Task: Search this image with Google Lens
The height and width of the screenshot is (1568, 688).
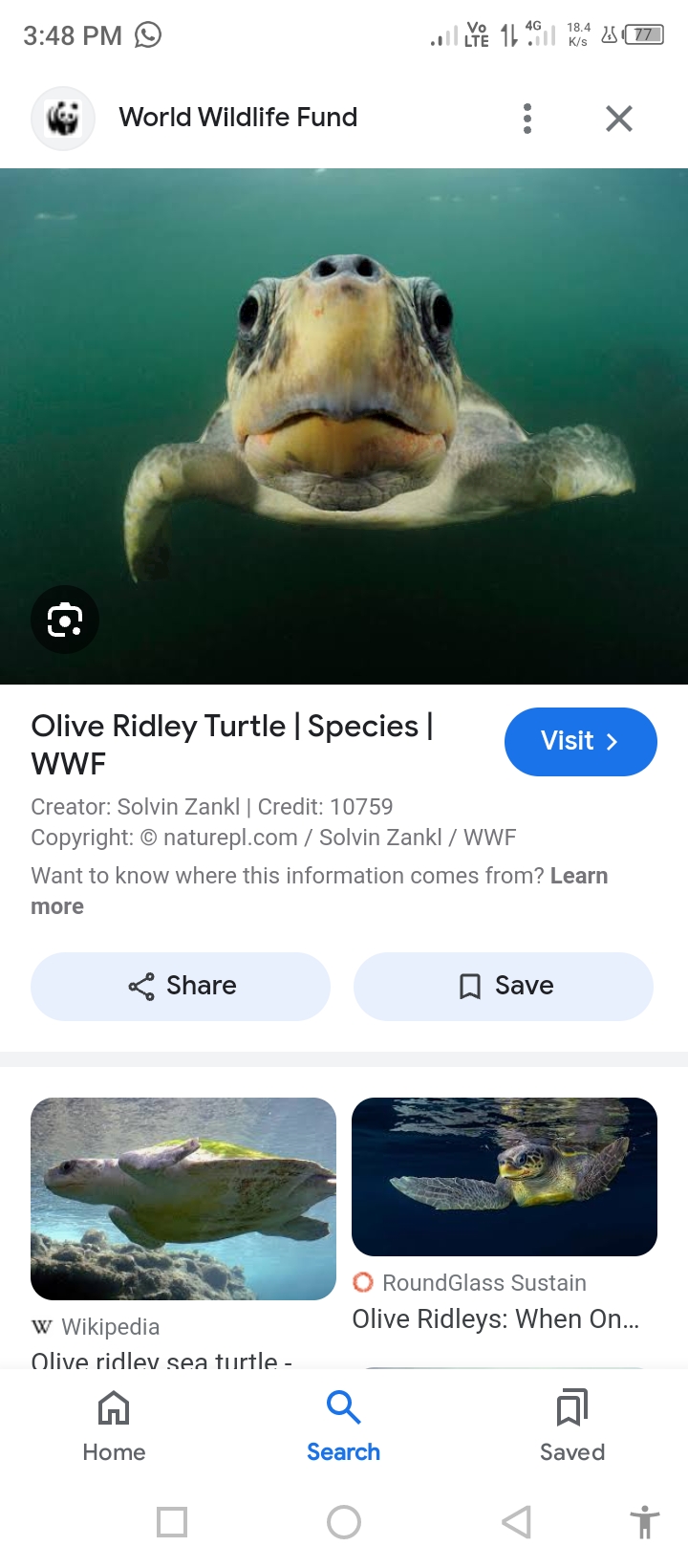Action: [x=65, y=620]
